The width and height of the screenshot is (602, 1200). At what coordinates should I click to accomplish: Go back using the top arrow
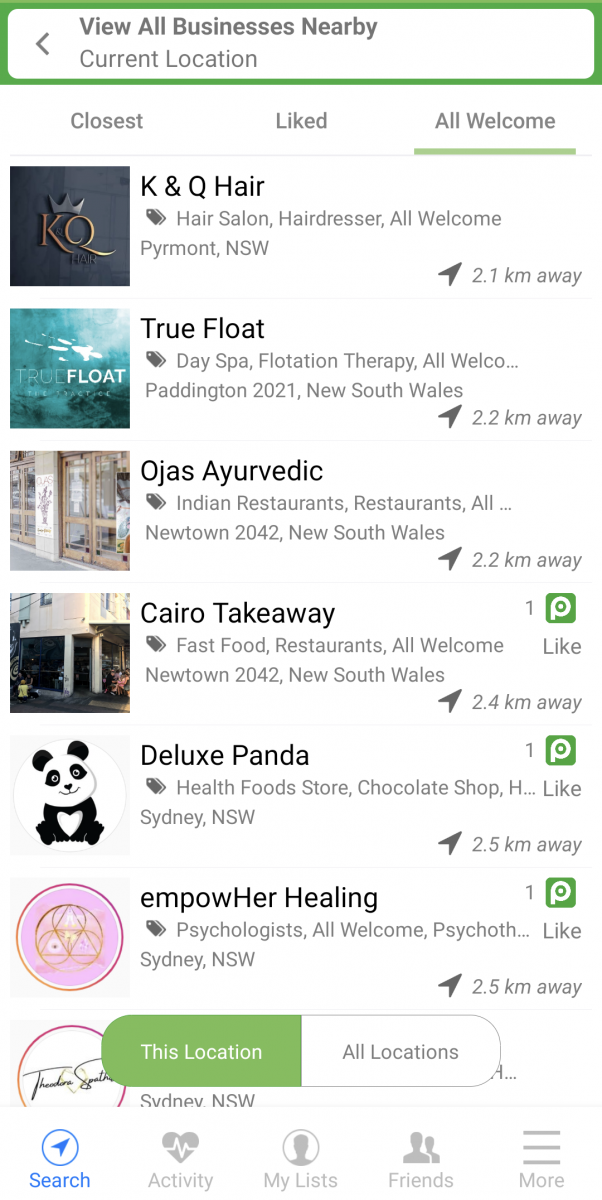[42, 44]
